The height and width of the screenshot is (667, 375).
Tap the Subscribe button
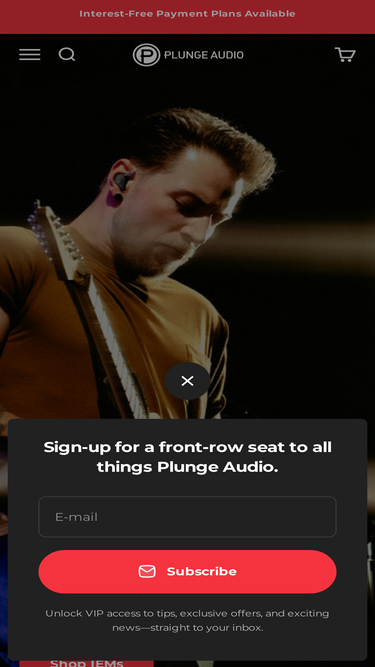[x=188, y=571]
